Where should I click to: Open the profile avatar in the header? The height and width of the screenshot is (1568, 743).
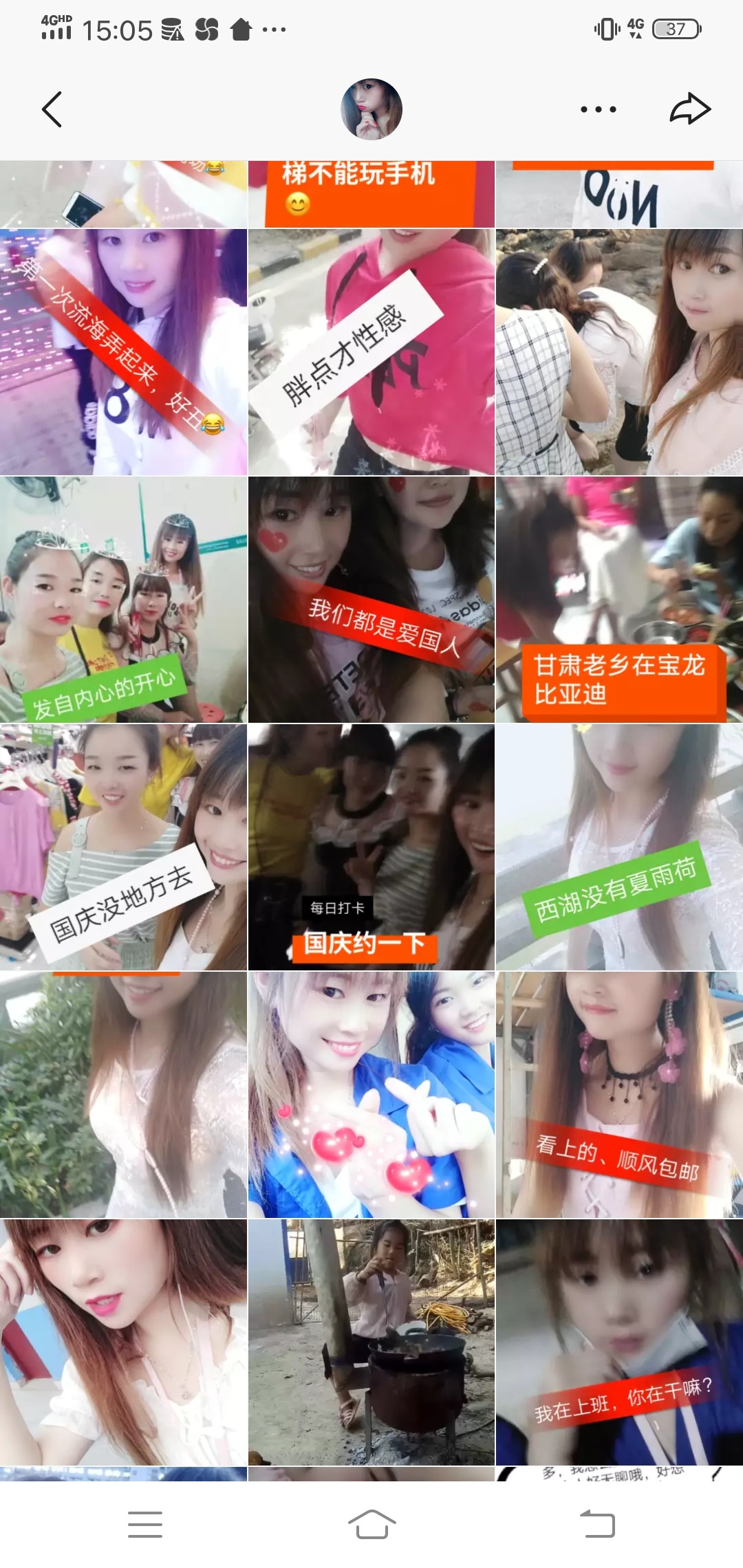pyautogui.click(x=371, y=109)
